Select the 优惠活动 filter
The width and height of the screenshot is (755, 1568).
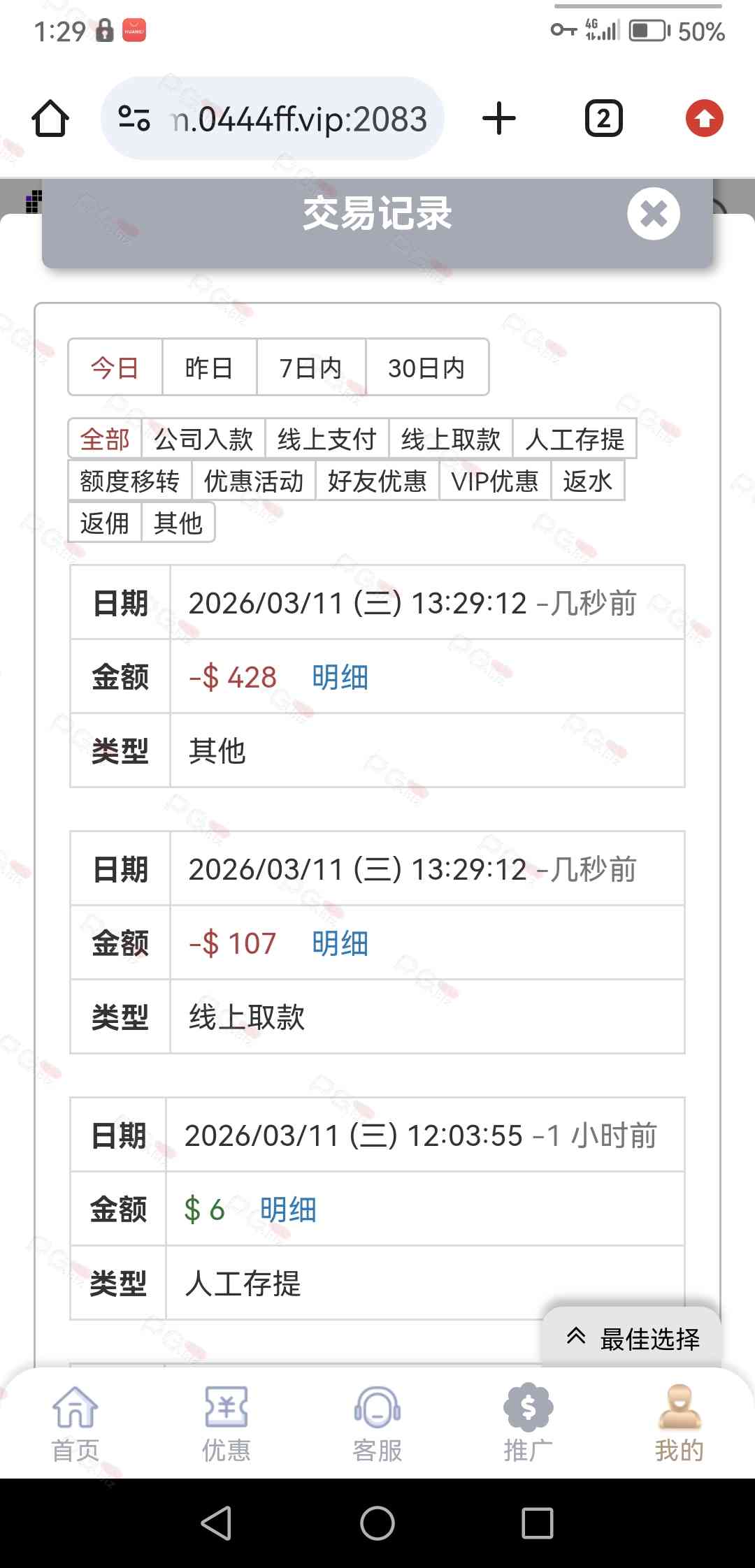click(x=253, y=481)
